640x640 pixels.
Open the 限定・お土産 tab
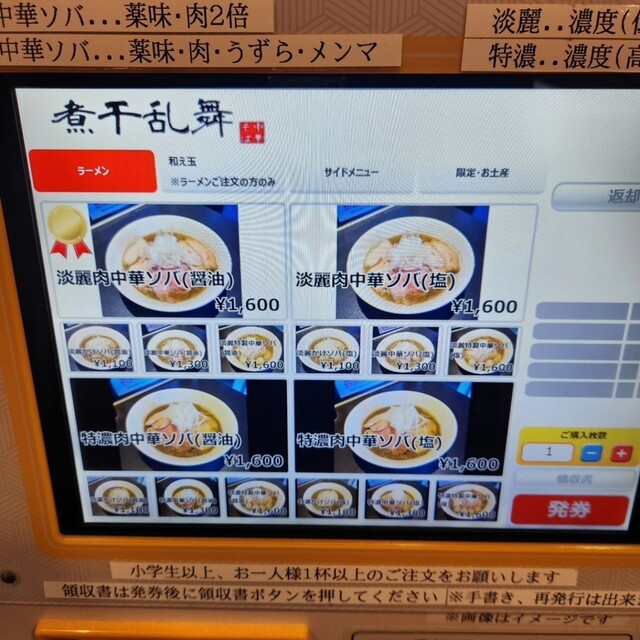tap(482, 172)
